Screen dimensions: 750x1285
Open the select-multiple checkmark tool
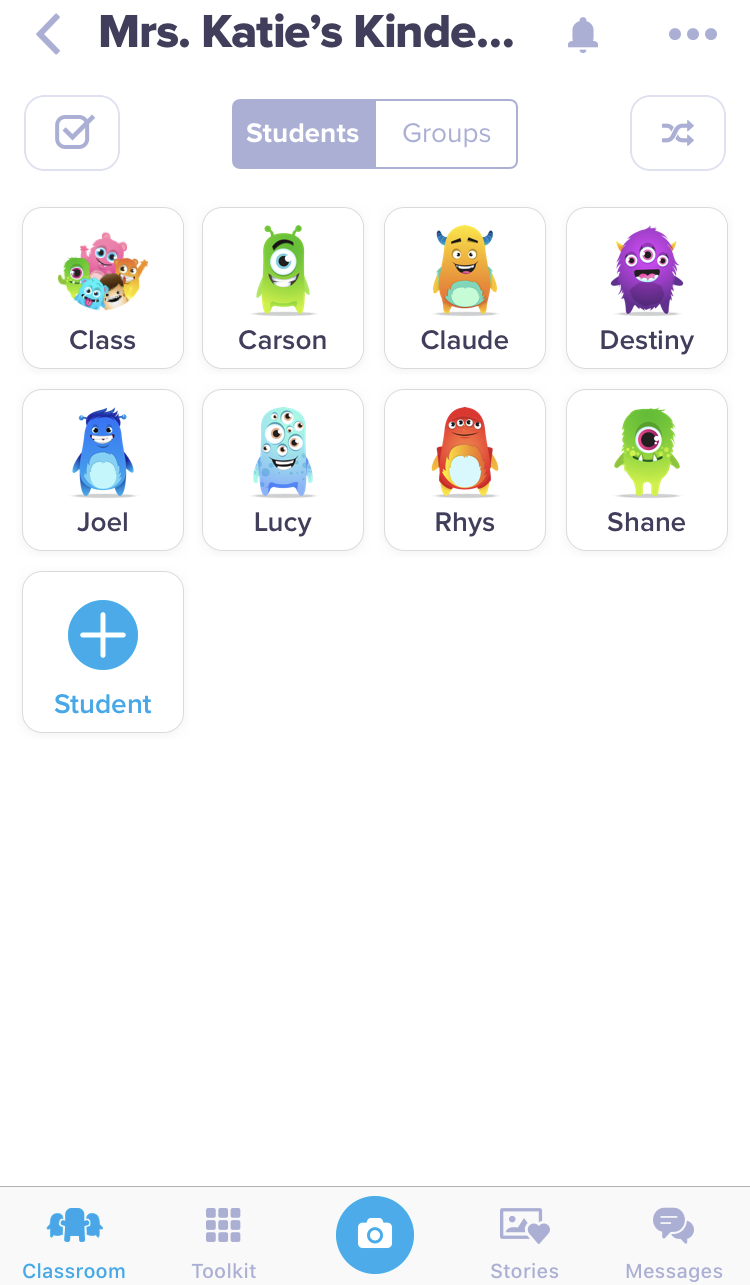point(71,132)
